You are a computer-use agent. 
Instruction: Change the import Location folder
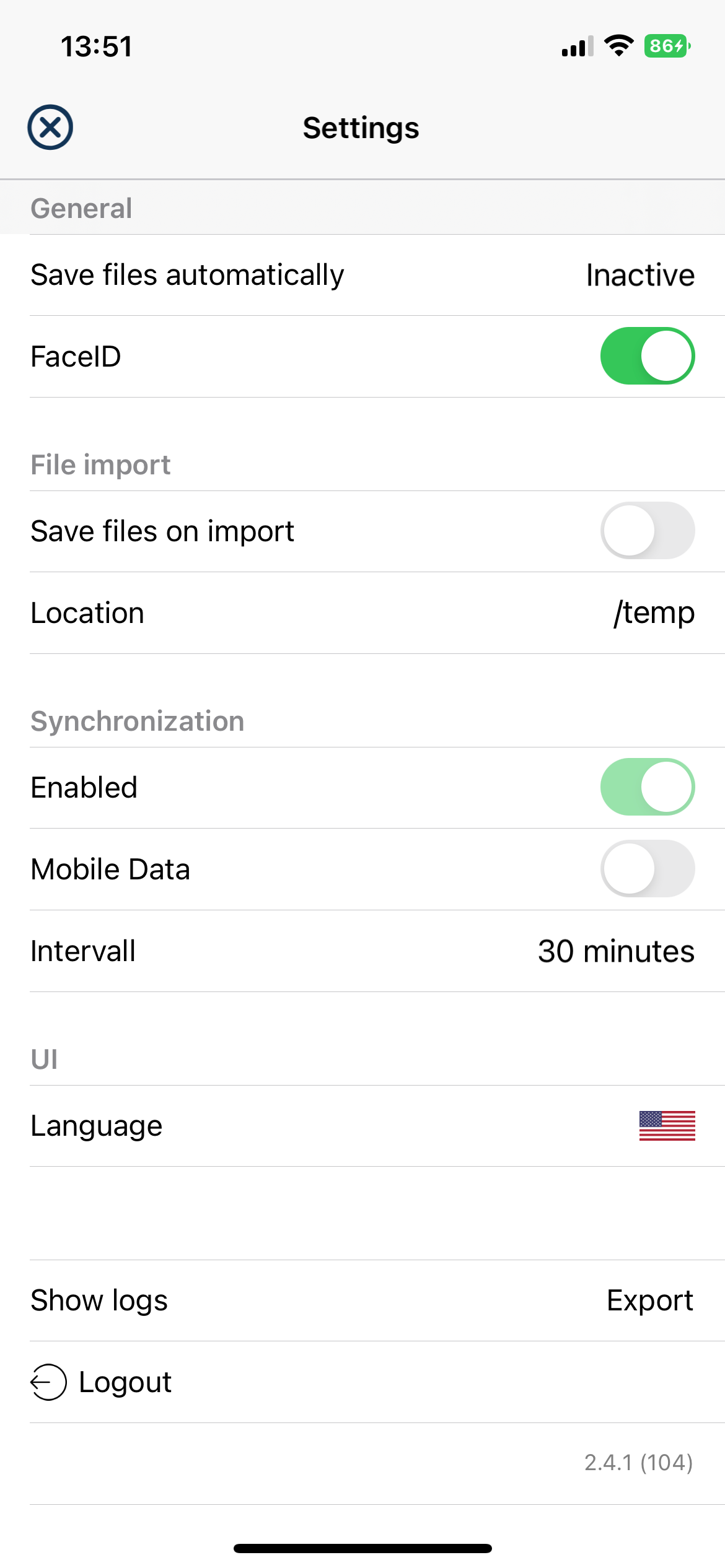coord(362,613)
